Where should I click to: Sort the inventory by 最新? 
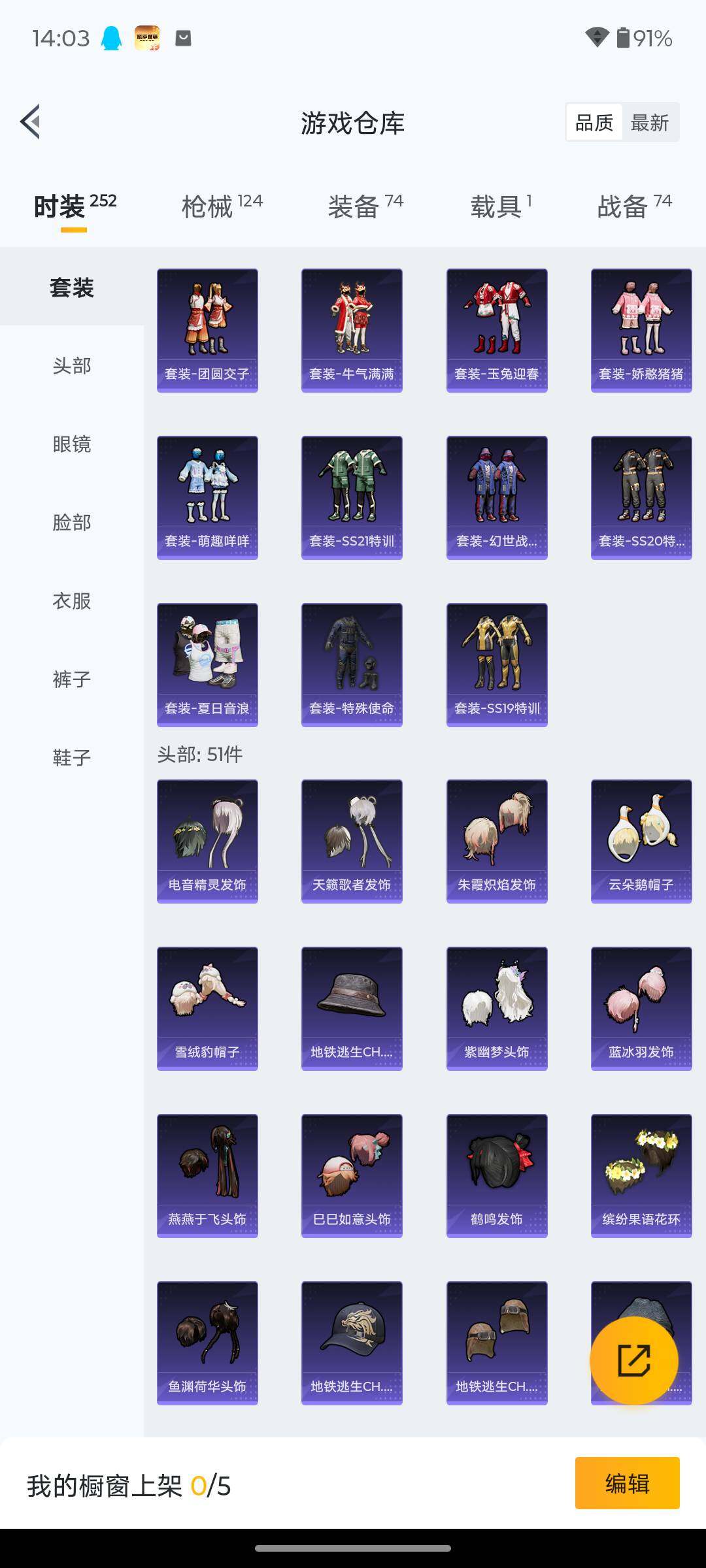click(649, 122)
